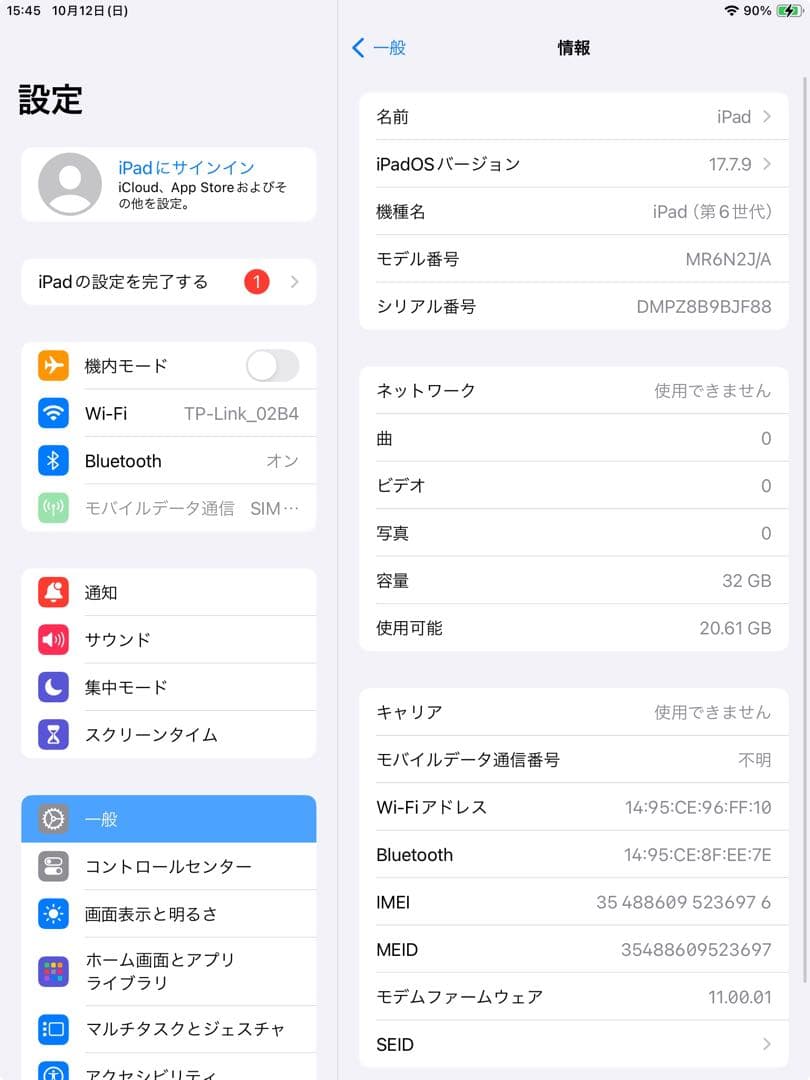This screenshot has height=1080, width=810.
Task: Select the Wi-Fi icon in the sidebar
Action: tap(53, 413)
